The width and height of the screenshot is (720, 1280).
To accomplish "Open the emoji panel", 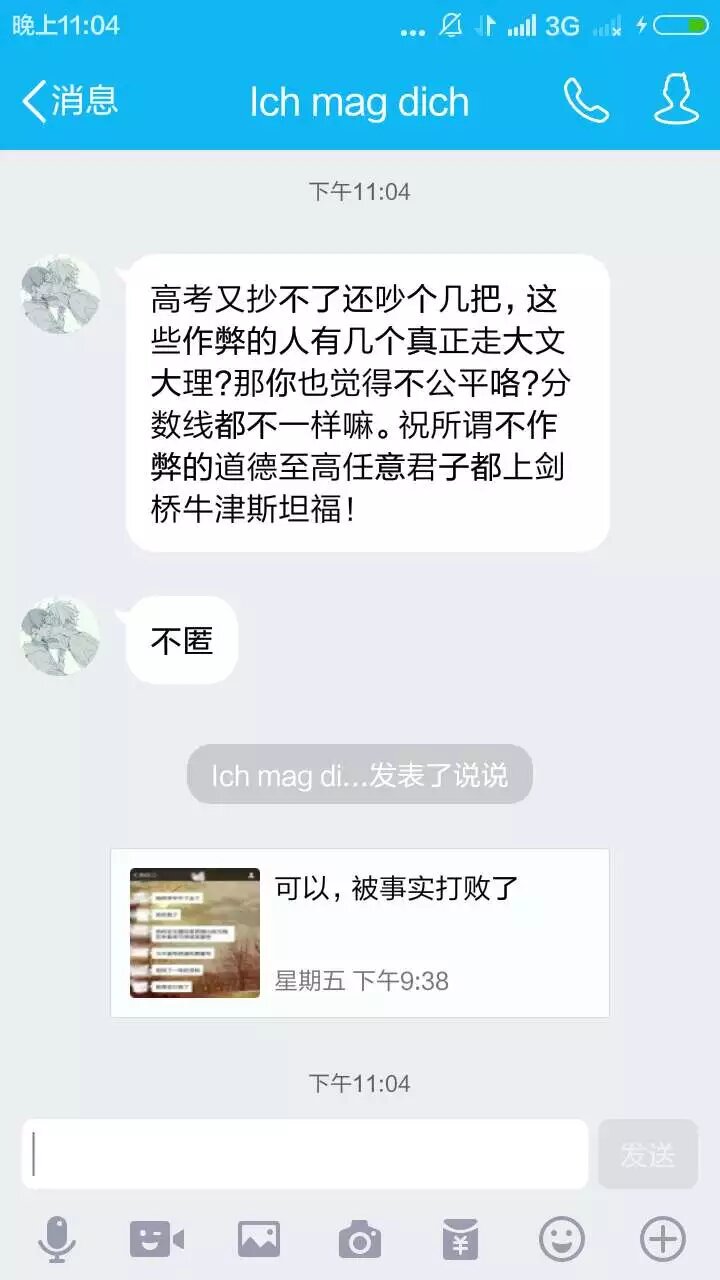I will [562, 1240].
